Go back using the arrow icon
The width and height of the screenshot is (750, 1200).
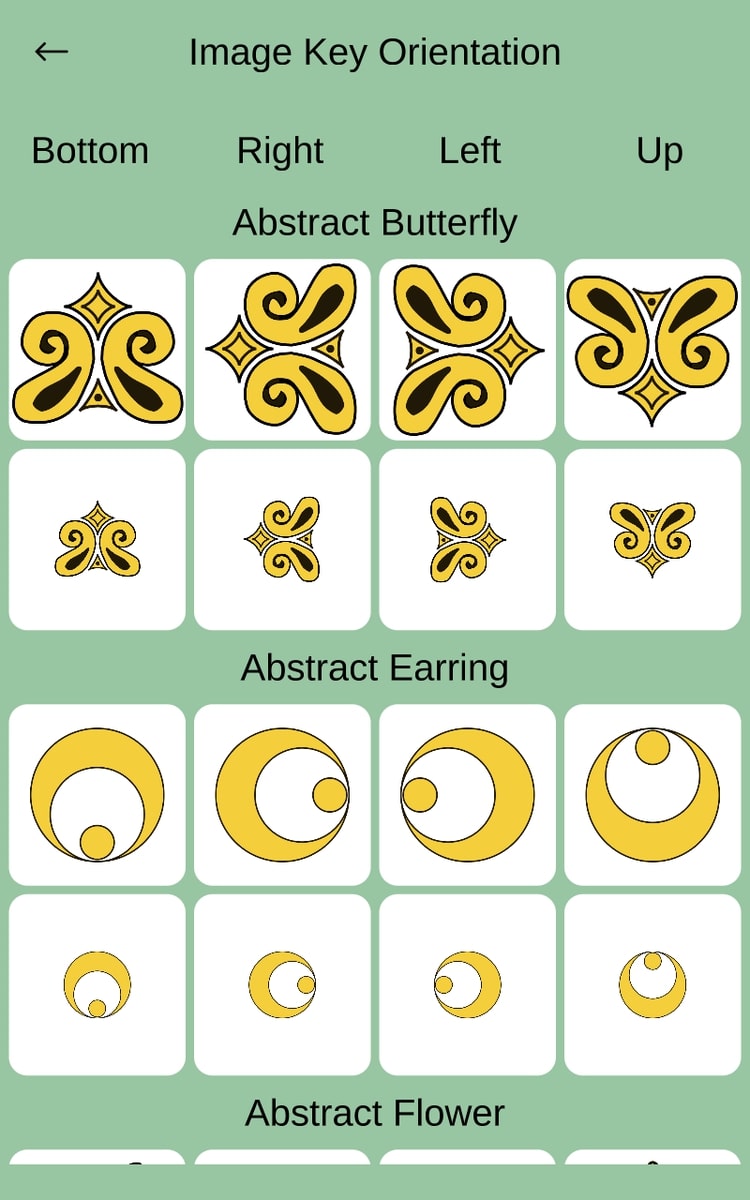click(x=51, y=52)
